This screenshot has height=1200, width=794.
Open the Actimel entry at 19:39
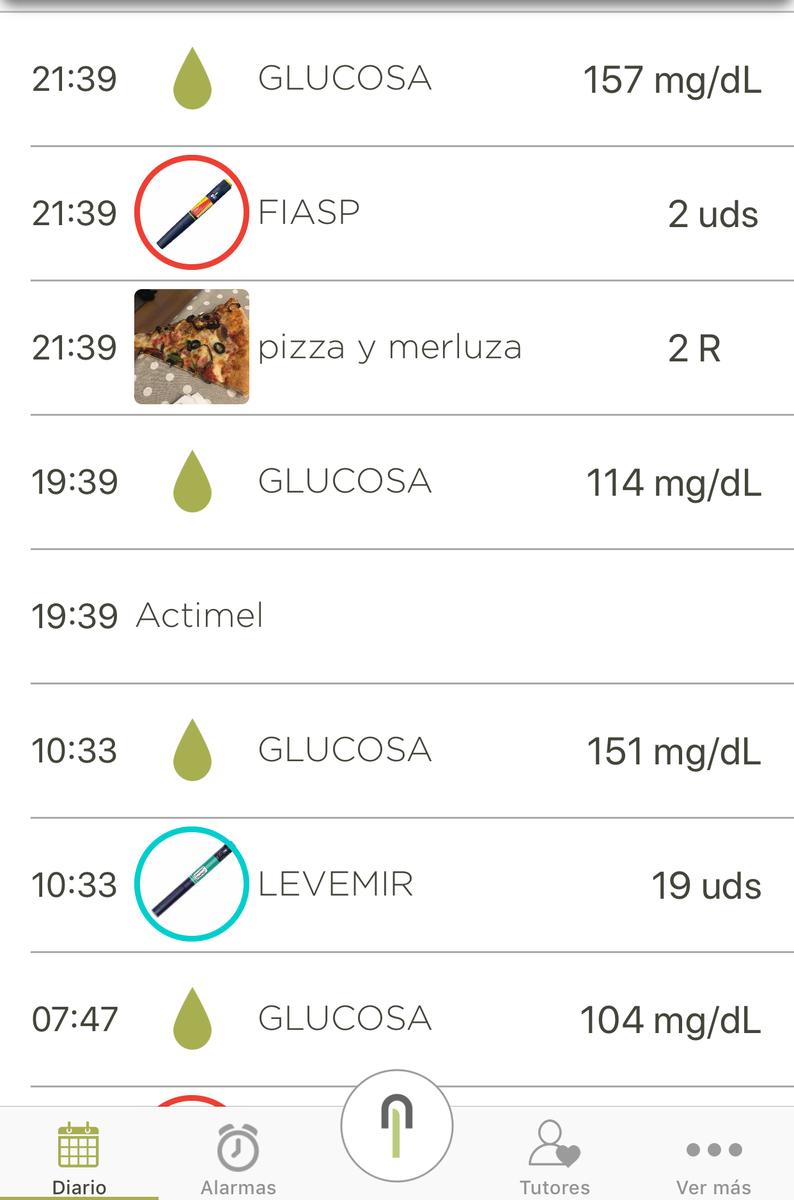coord(396,616)
